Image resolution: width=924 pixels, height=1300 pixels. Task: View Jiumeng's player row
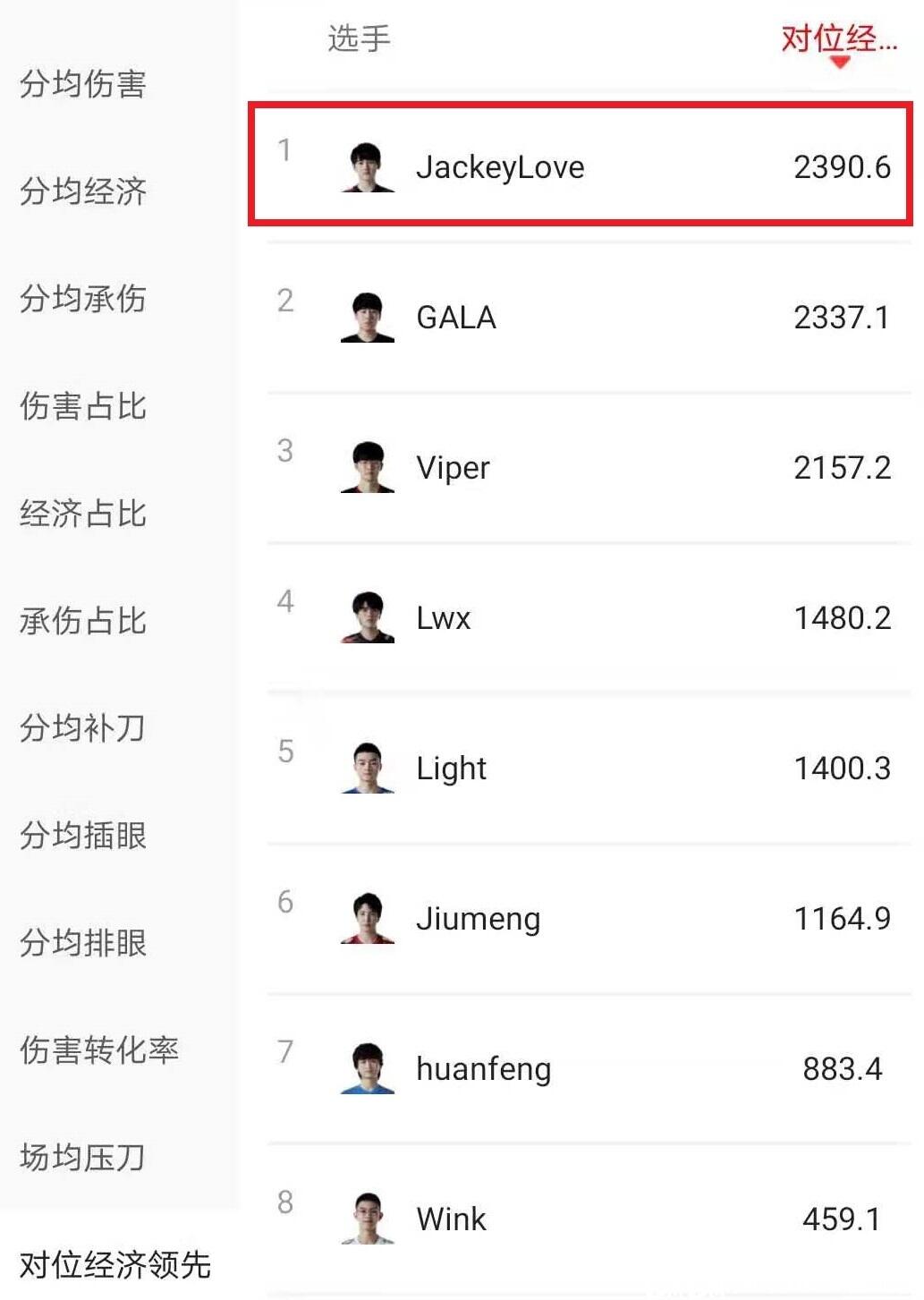pyautogui.click(x=581, y=918)
